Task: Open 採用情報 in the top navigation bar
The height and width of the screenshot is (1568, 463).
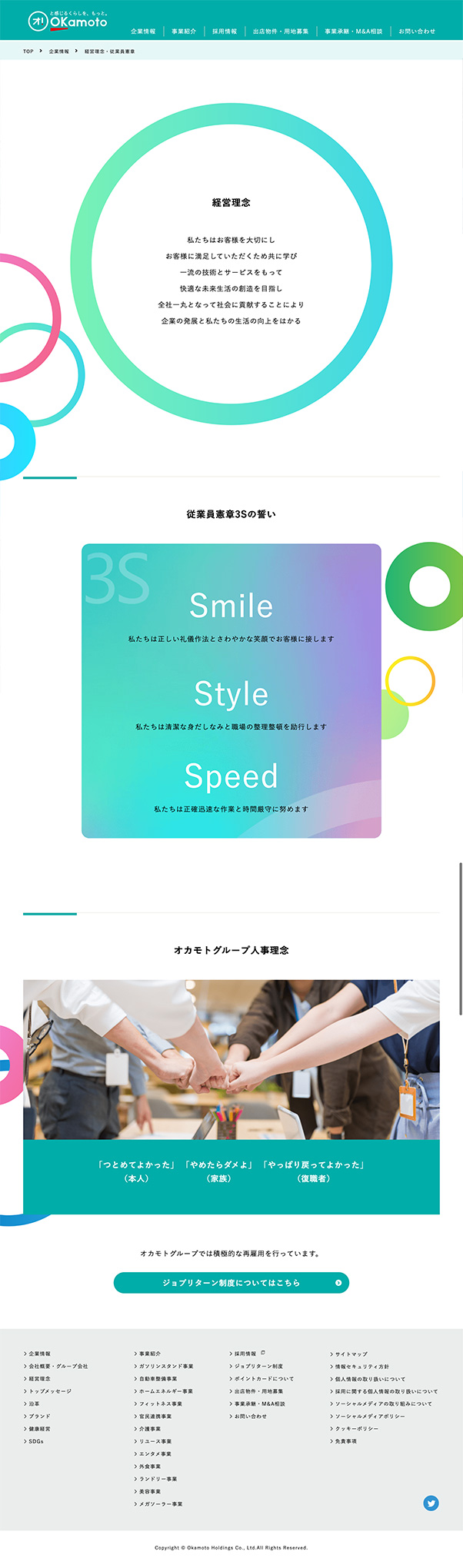Action: (225, 32)
